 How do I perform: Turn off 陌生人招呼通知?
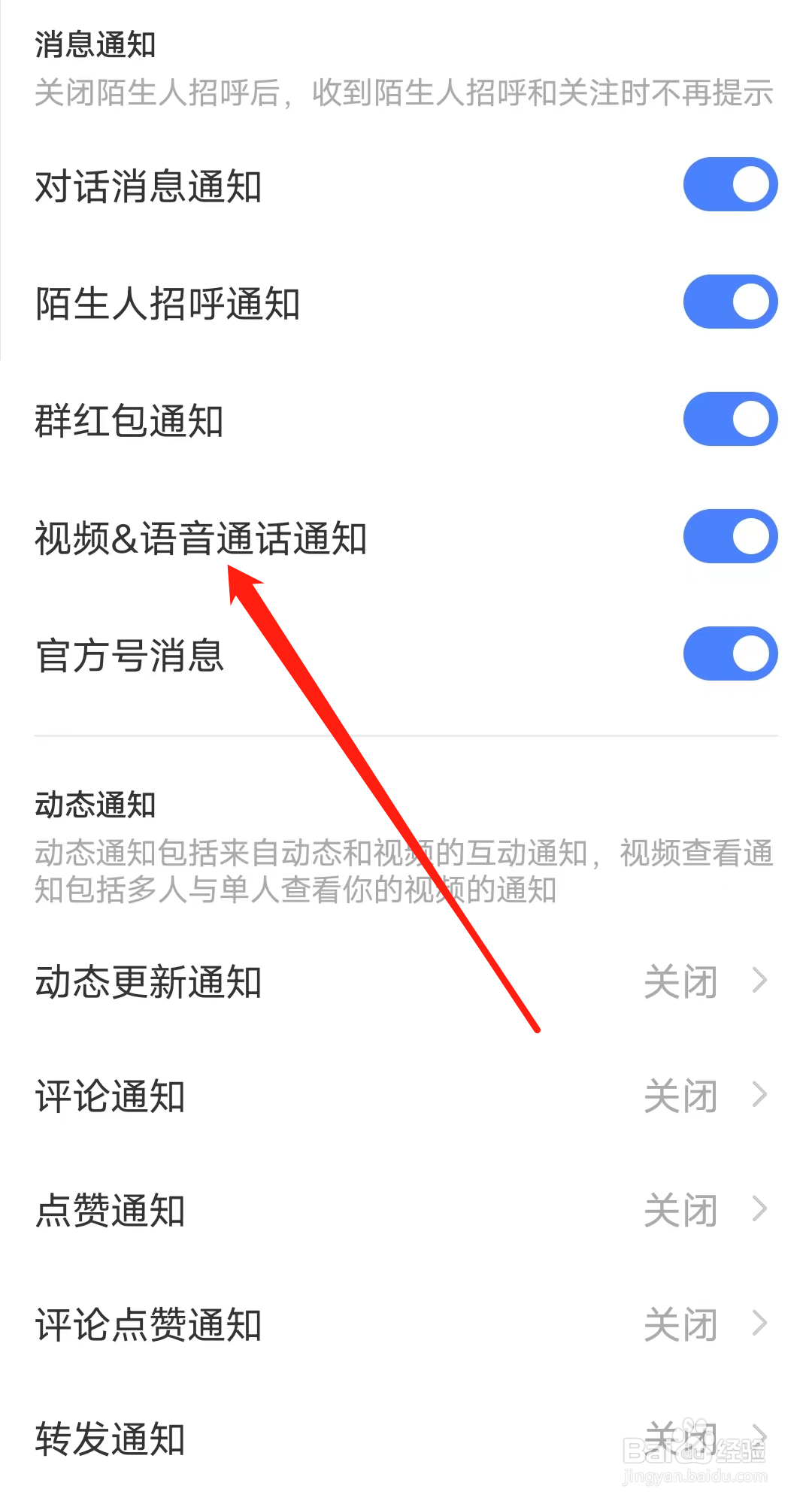click(729, 301)
